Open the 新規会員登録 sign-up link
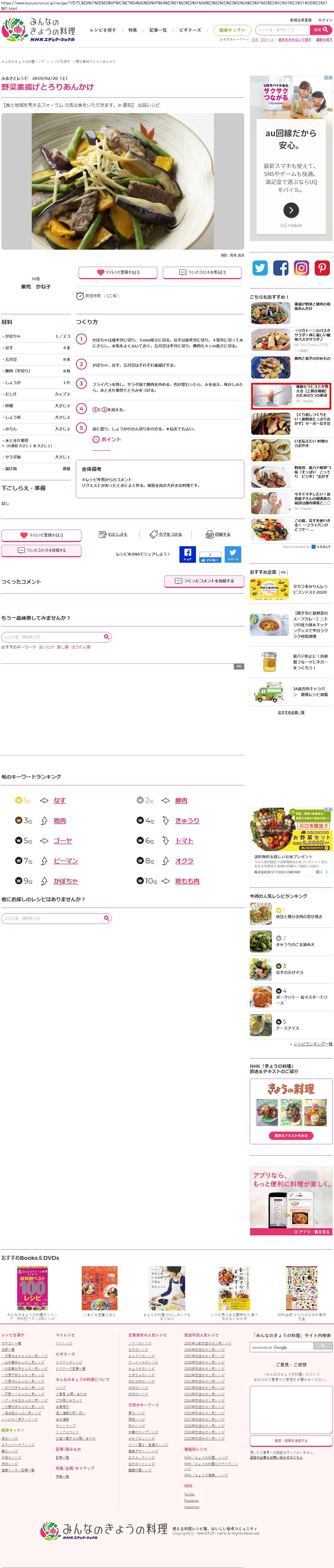334x1568 pixels. pos(301,20)
